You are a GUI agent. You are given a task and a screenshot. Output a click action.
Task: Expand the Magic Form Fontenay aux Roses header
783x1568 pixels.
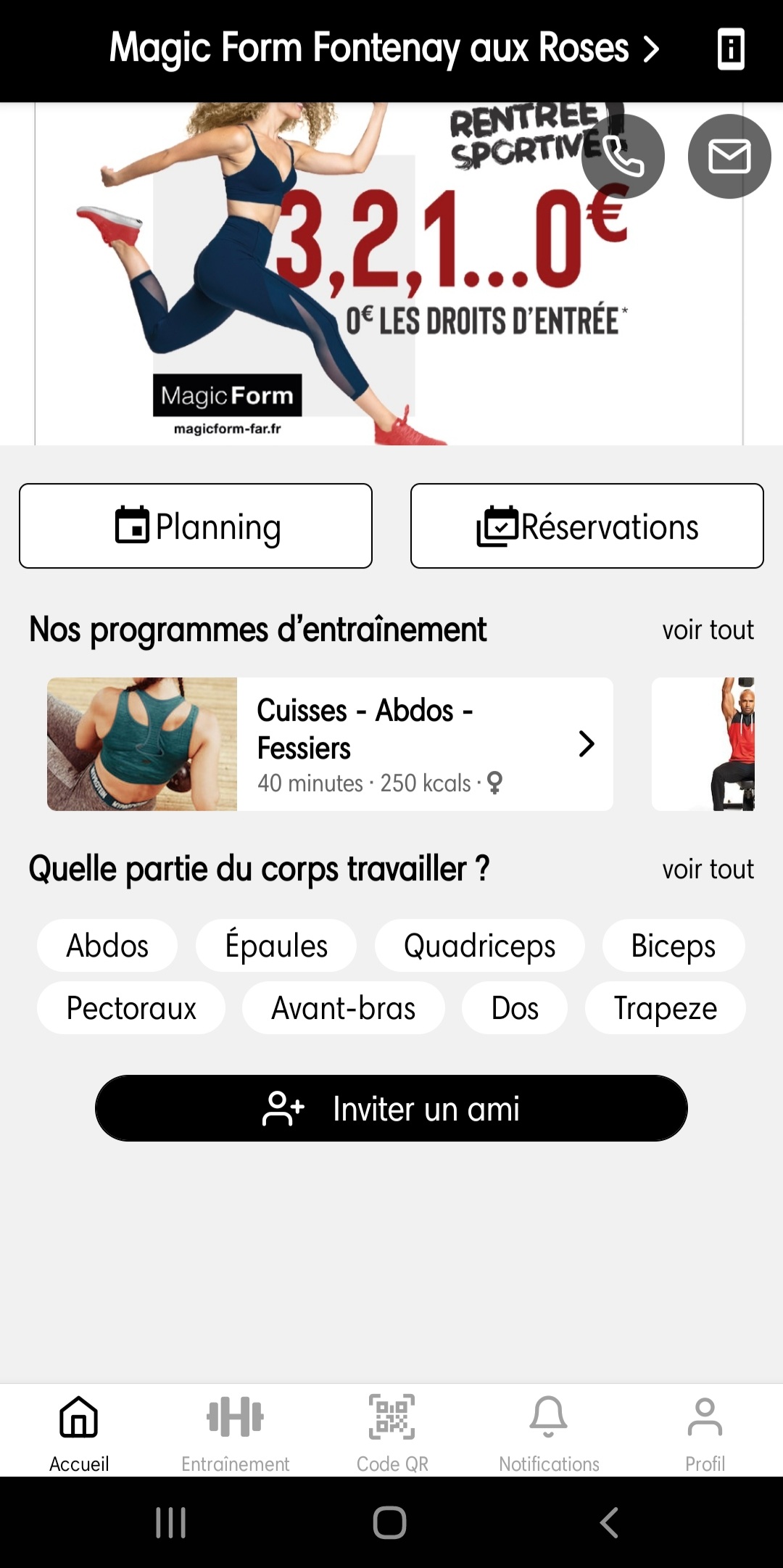[x=384, y=49]
